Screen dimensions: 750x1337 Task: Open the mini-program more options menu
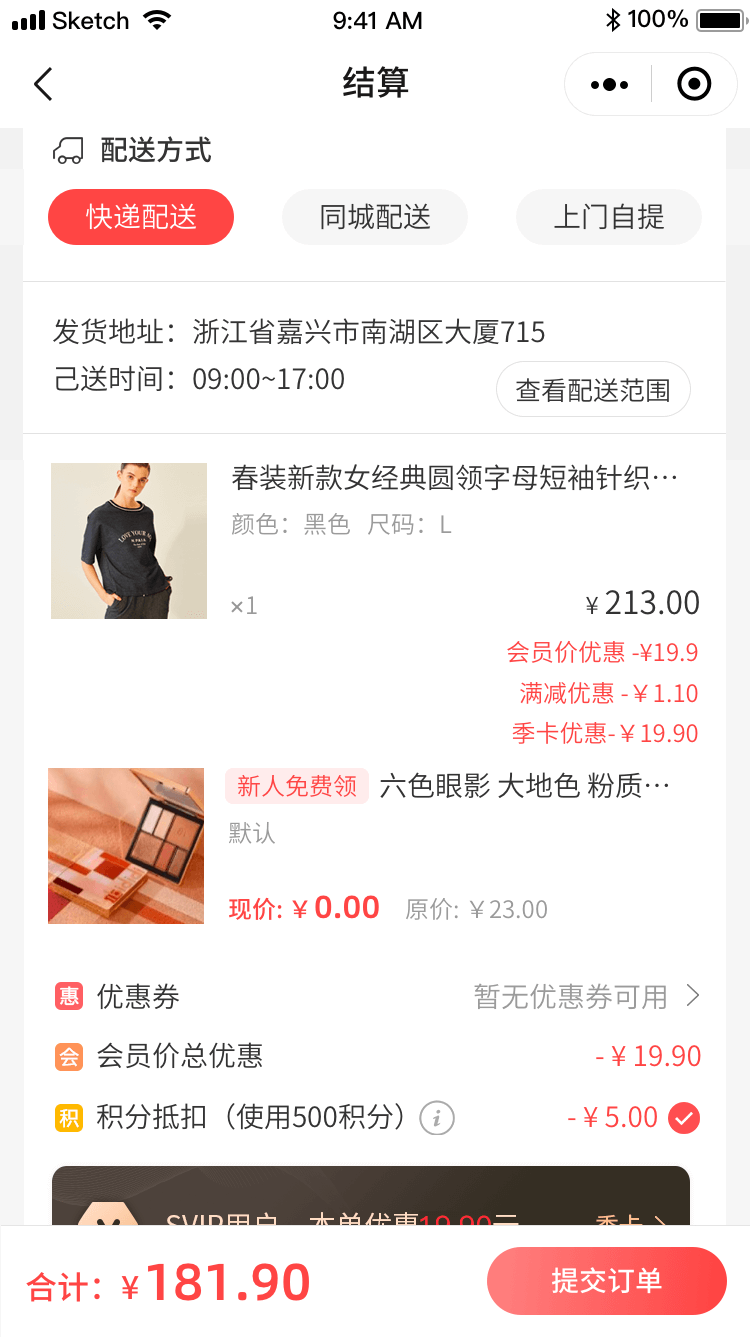click(x=609, y=85)
